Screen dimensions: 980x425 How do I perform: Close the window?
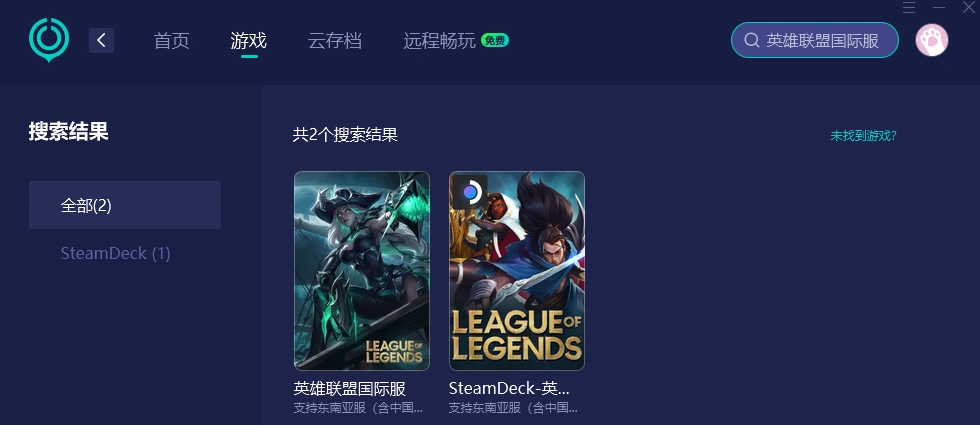(x=967, y=7)
